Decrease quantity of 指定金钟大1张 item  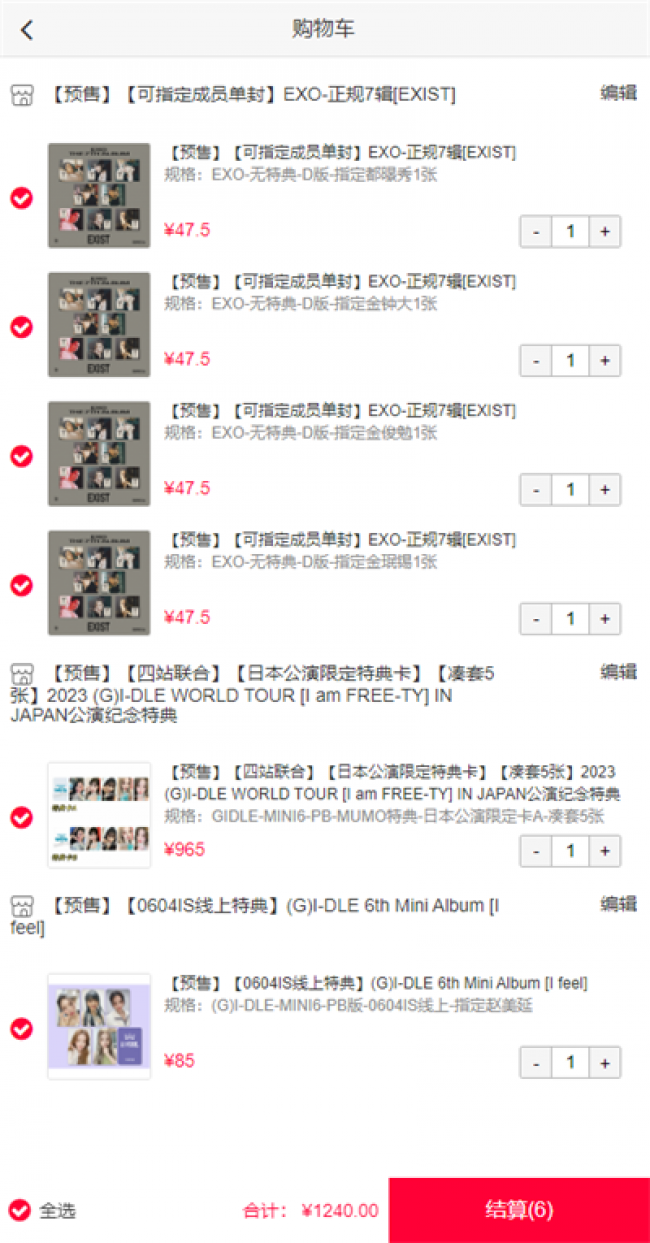coord(536,361)
